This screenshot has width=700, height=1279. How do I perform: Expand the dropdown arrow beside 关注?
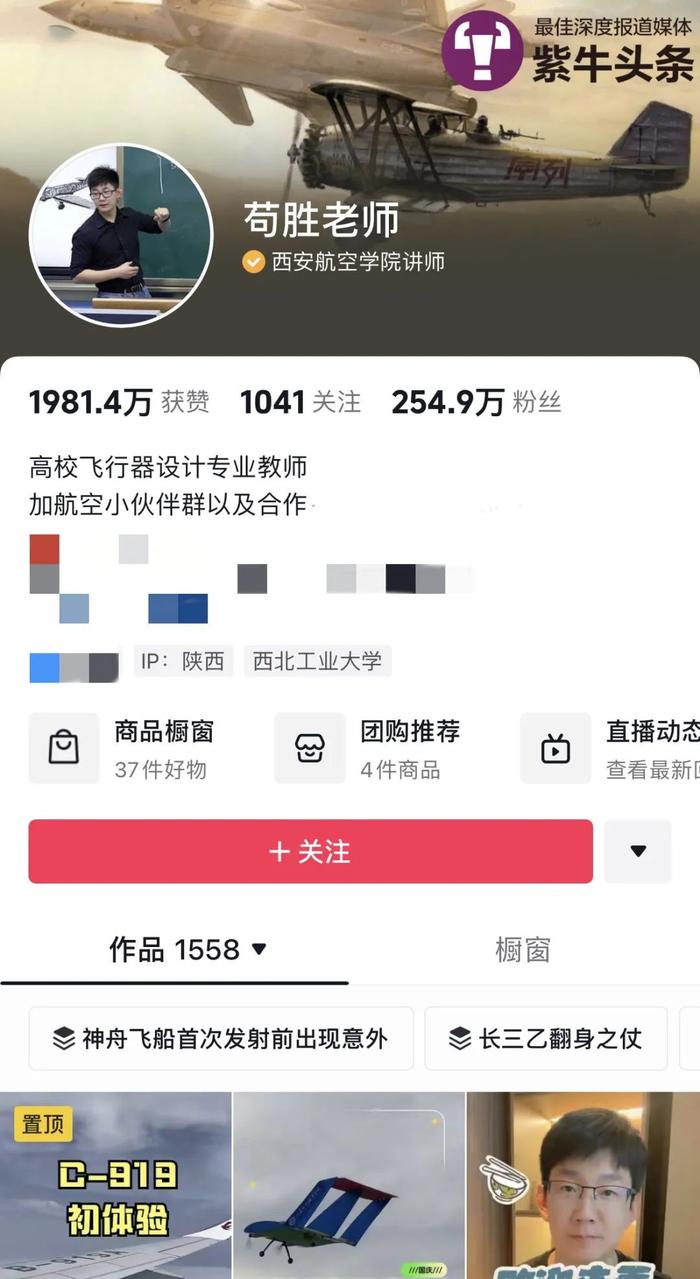pyautogui.click(x=637, y=851)
